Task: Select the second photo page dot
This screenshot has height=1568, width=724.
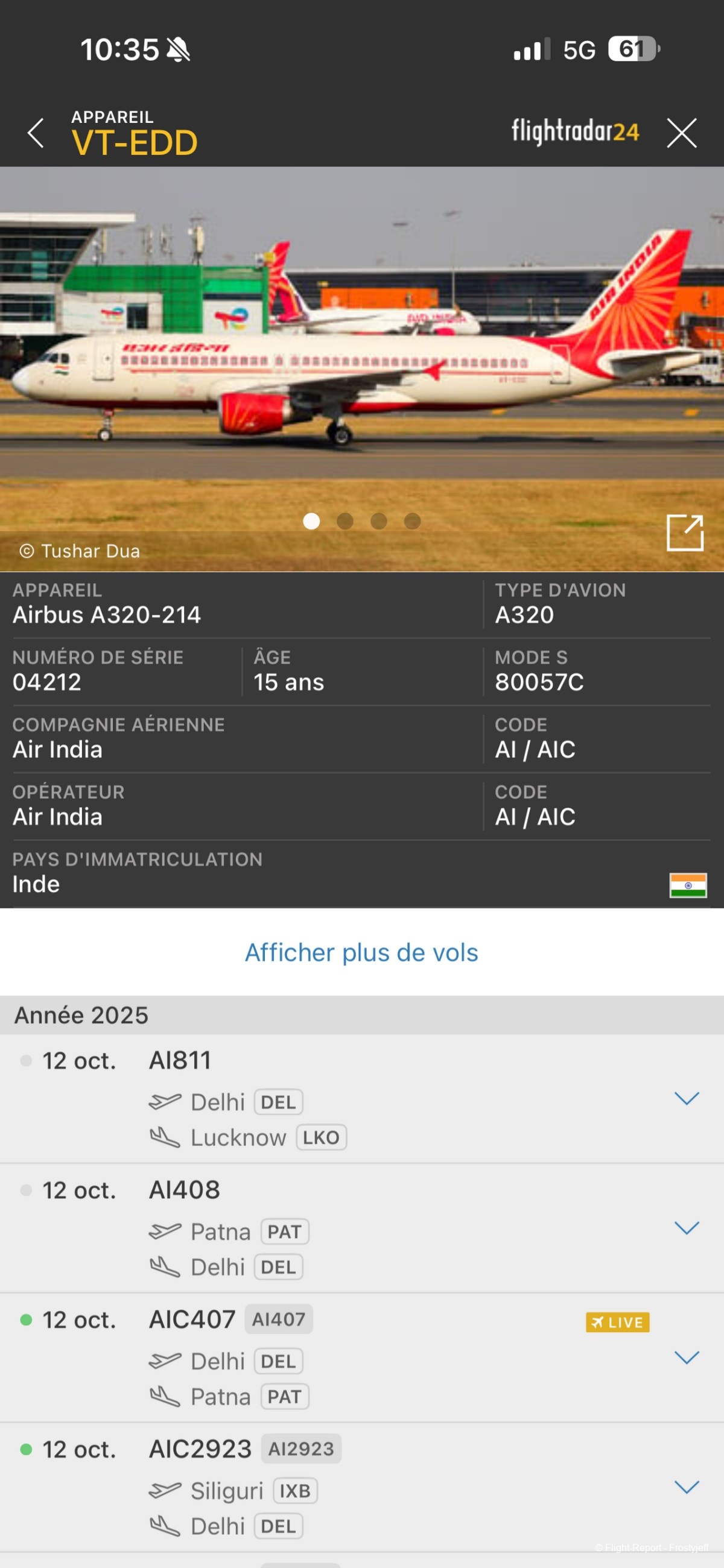Action: point(345,521)
